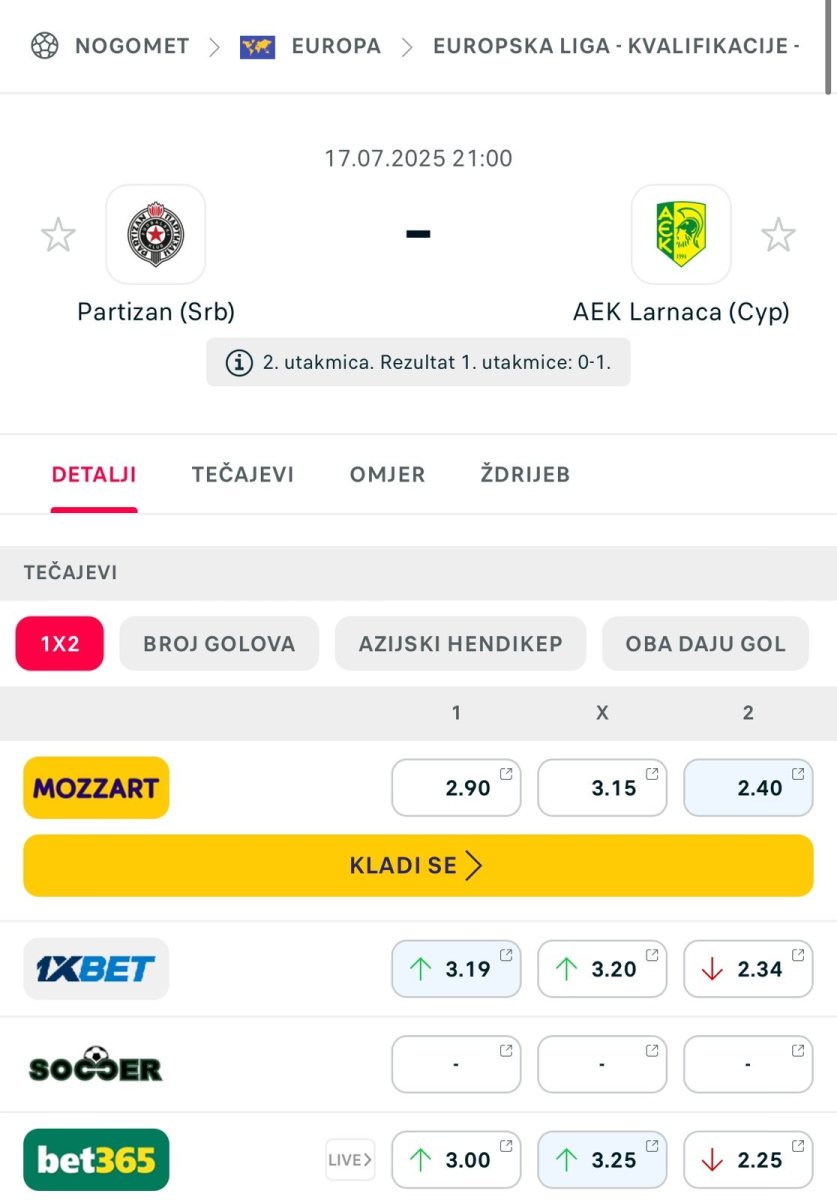
Task: Open 1xBet draw odds 3.20
Action: coord(602,968)
